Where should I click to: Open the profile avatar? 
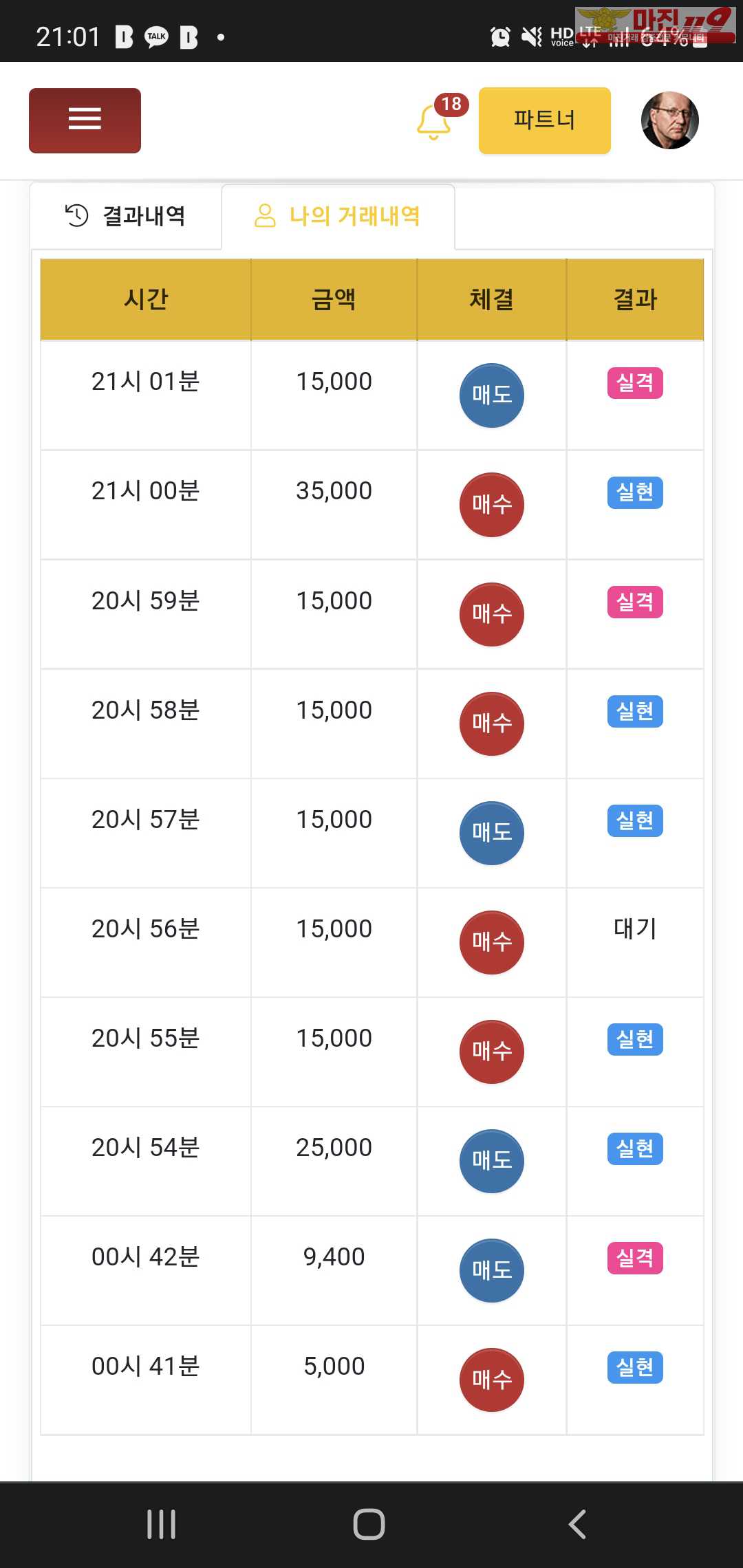point(669,120)
